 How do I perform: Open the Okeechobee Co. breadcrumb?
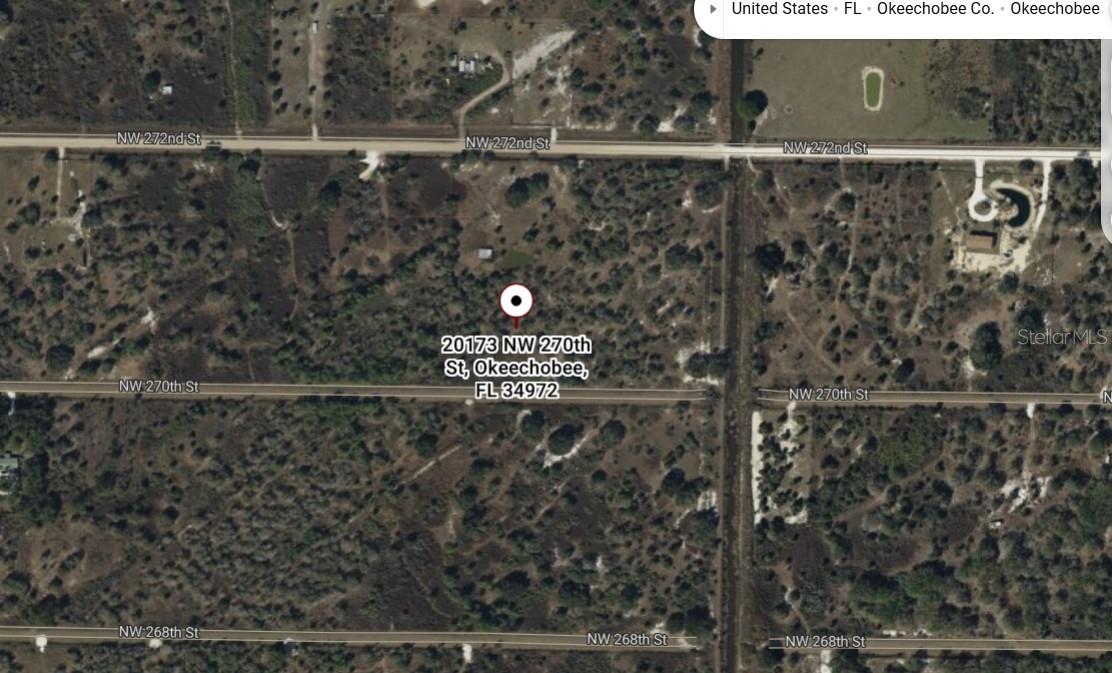pos(935,9)
